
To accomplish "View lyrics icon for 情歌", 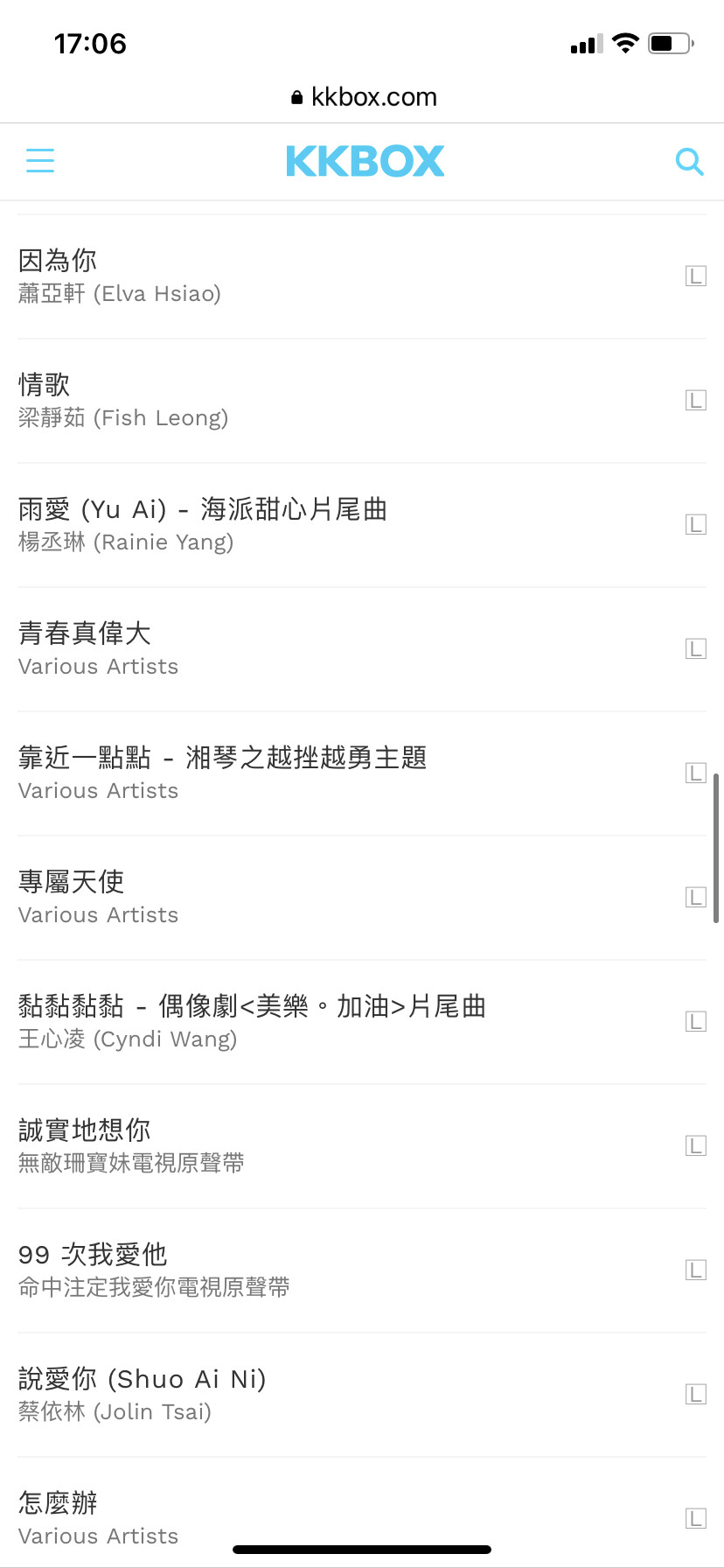I will pyautogui.click(x=695, y=401).
